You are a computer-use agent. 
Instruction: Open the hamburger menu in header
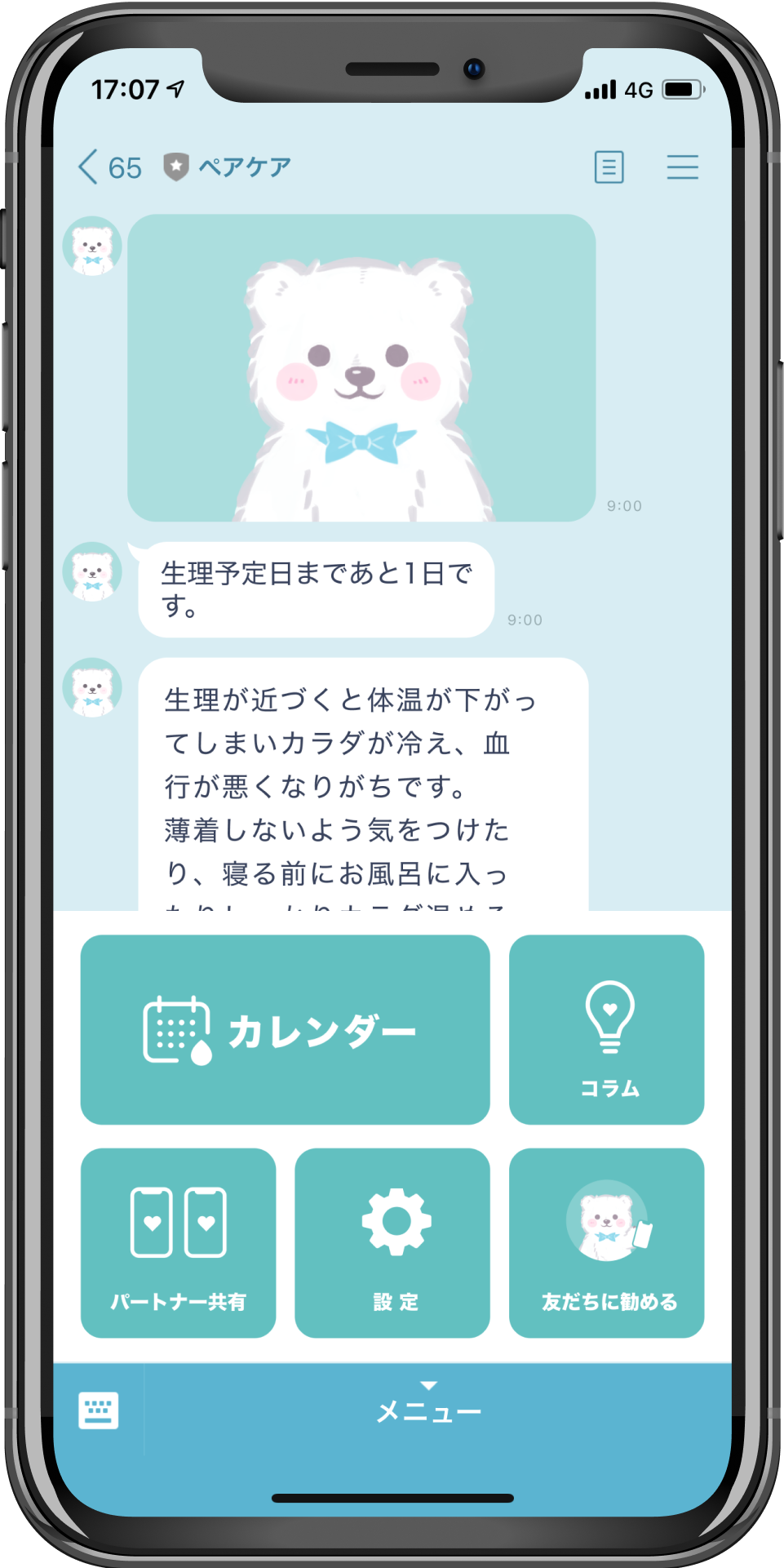click(682, 167)
